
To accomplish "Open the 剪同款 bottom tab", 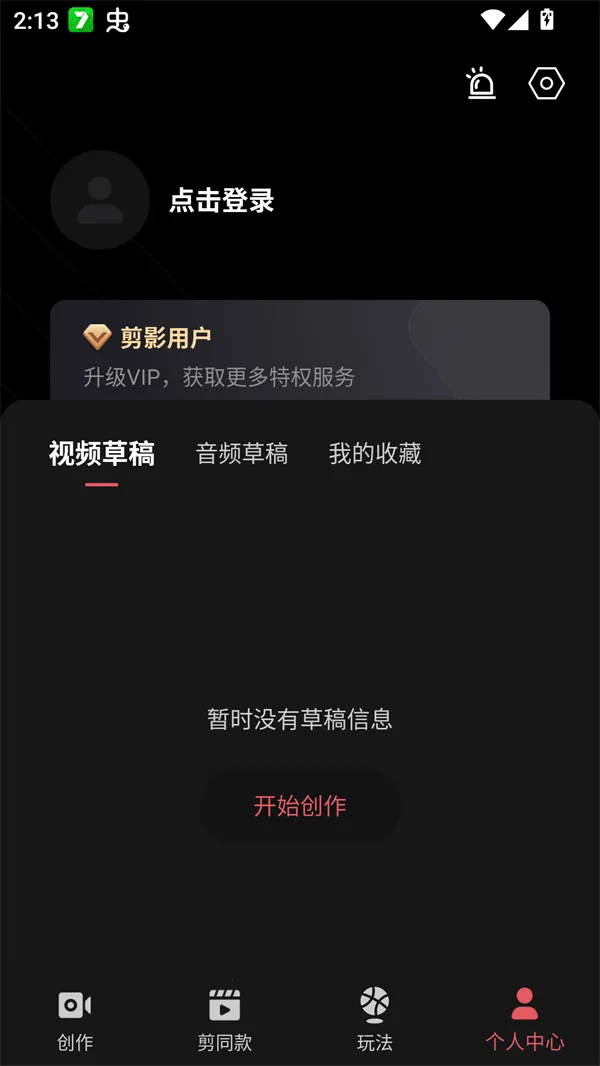I will pos(225,1018).
